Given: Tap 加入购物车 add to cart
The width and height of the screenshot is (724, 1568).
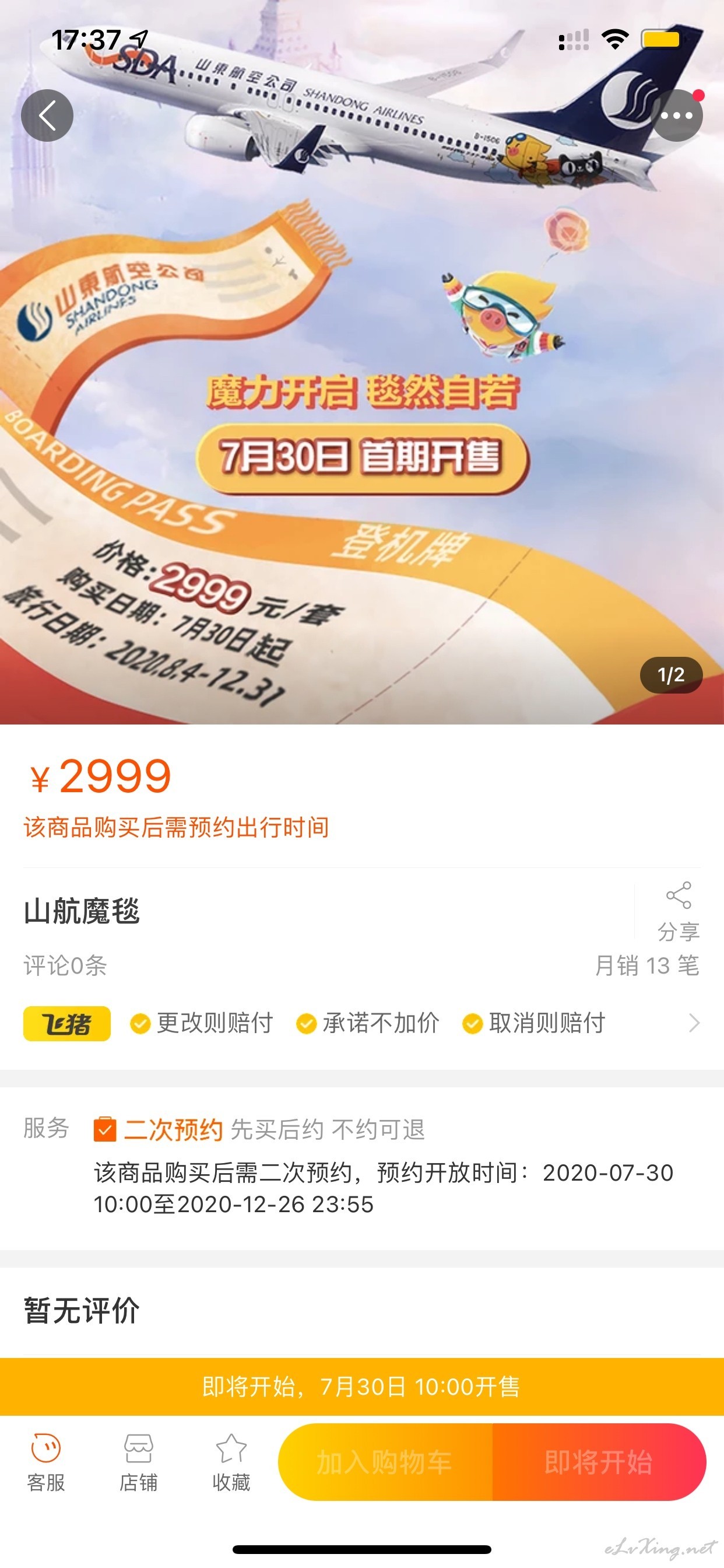Looking at the screenshot, I should pyautogui.click(x=385, y=1462).
